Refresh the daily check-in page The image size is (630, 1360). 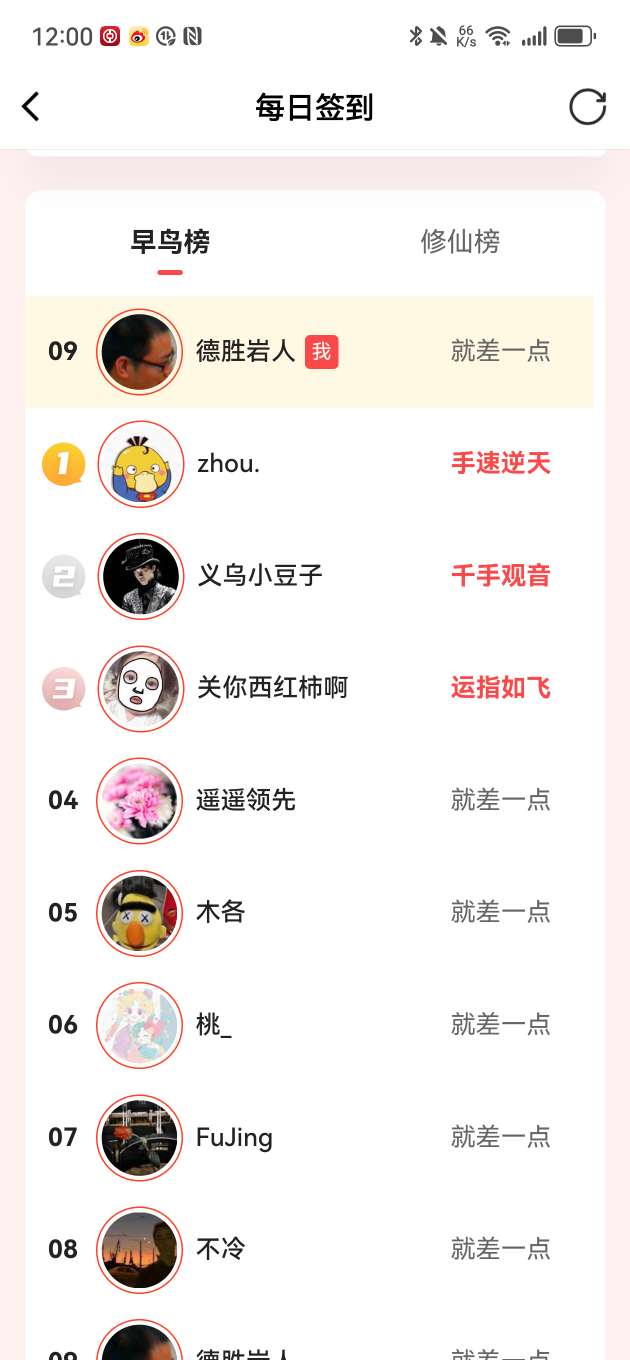pyautogui.click(x=587, y=107)
